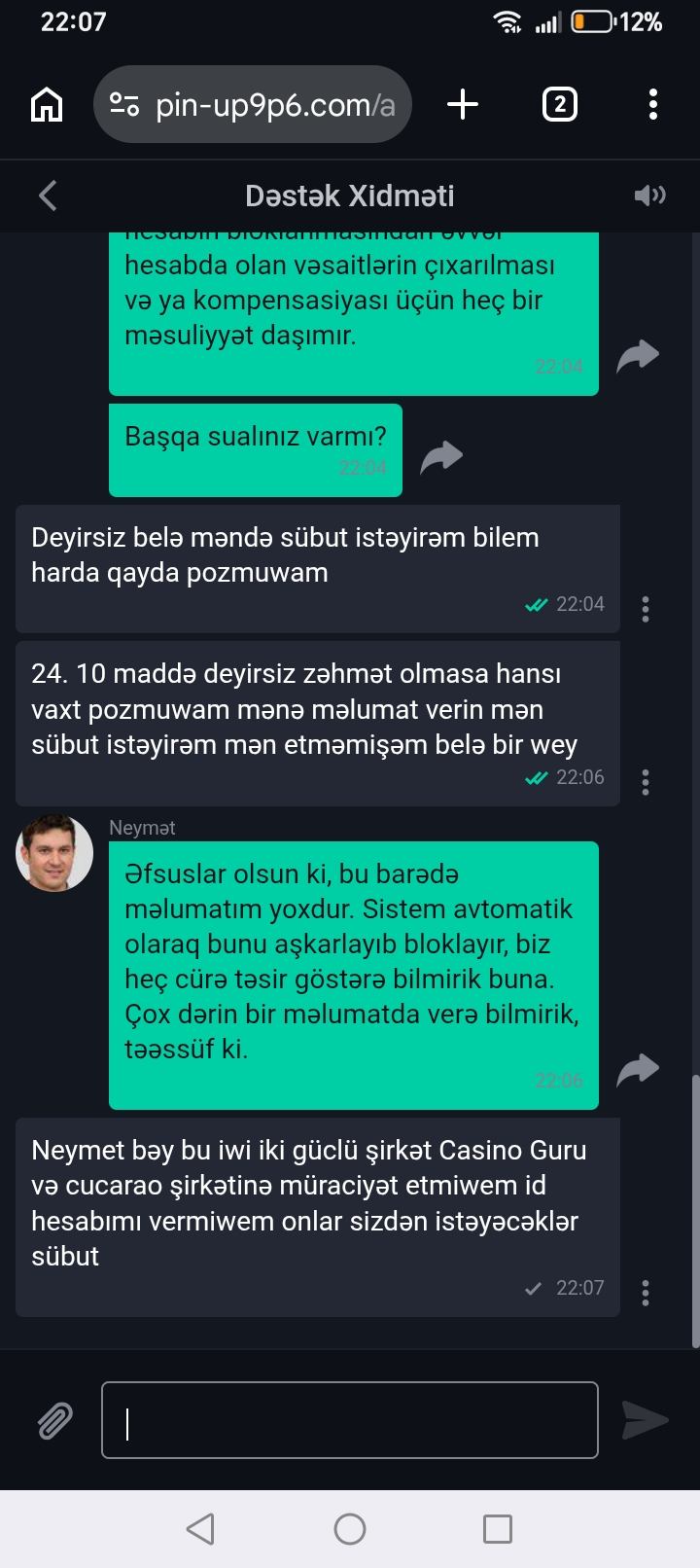Go back from the Dəstək Xidməti chat
Image resolution: width=700 pixels, height=1568 pixels.
tap(48, 196)
